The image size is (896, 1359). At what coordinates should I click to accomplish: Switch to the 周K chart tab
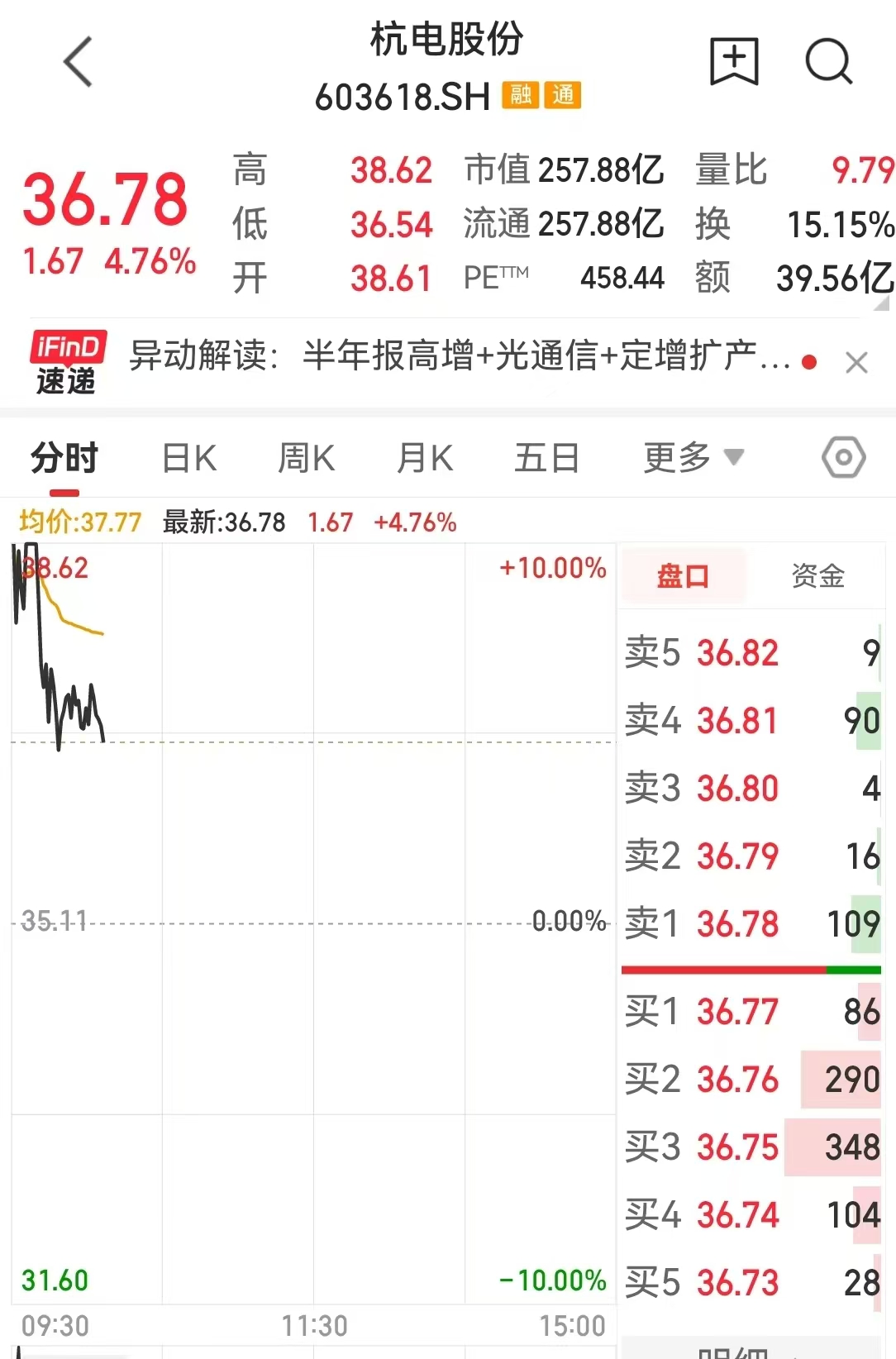307,457
